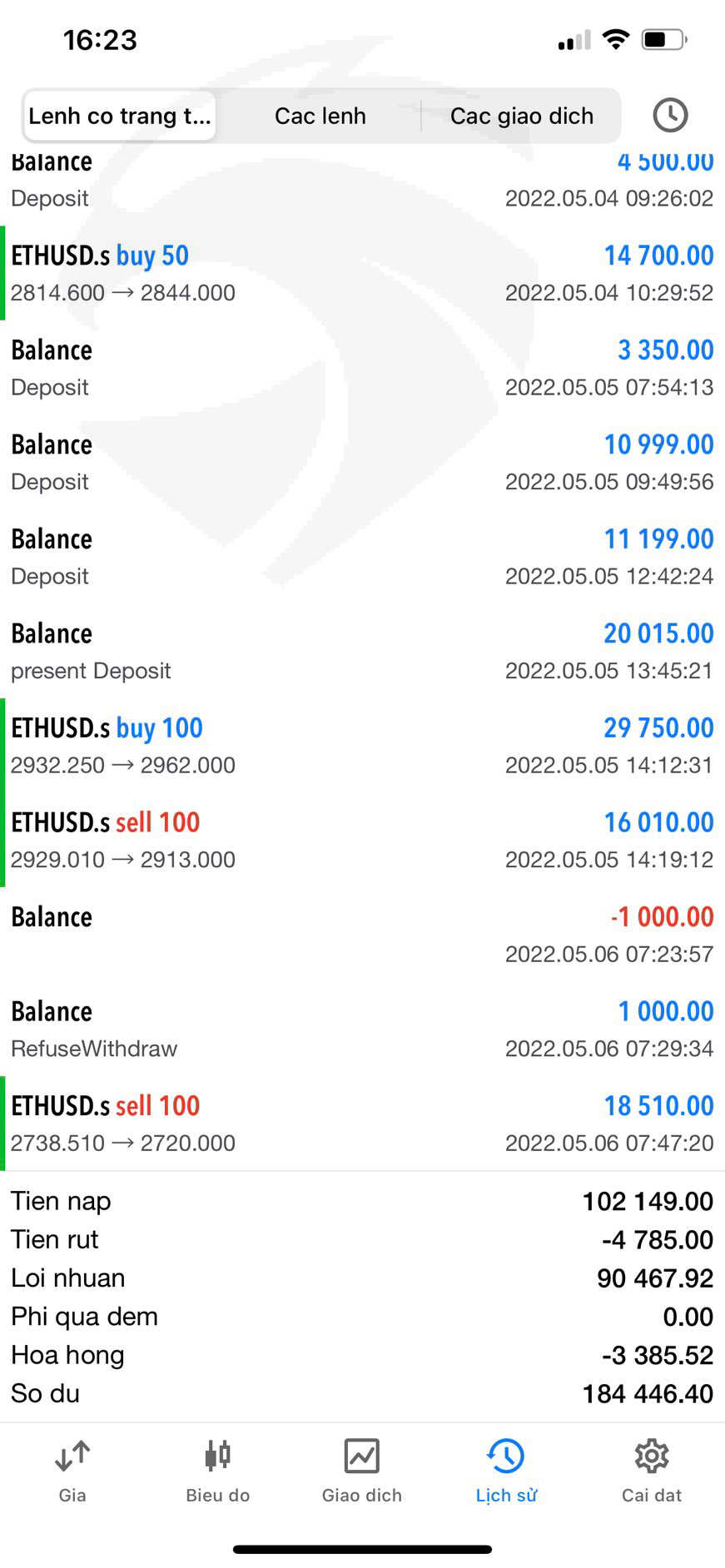
Task: Open the clock date-range filter icon
Action: (x=669, y=115)
